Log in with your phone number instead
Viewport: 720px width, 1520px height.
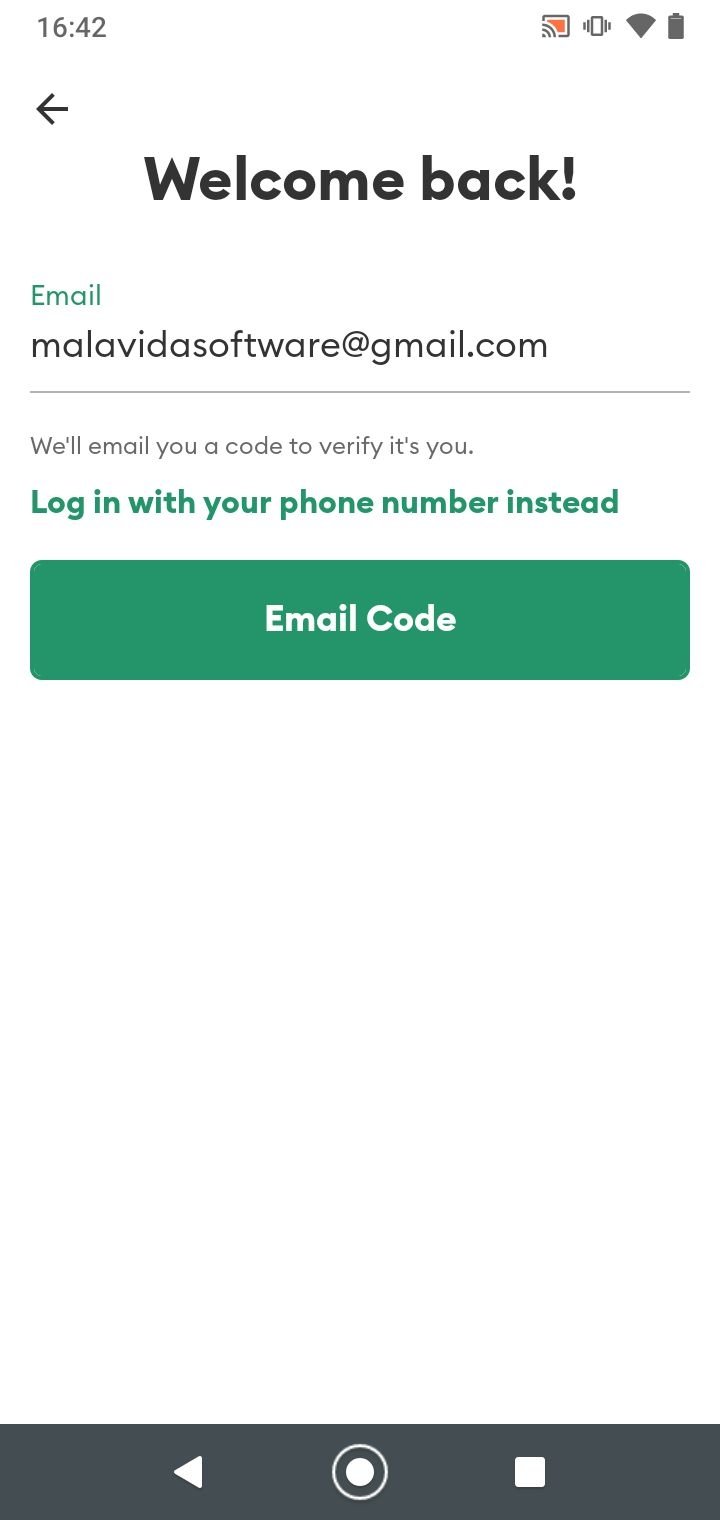[x=324, y=502]
